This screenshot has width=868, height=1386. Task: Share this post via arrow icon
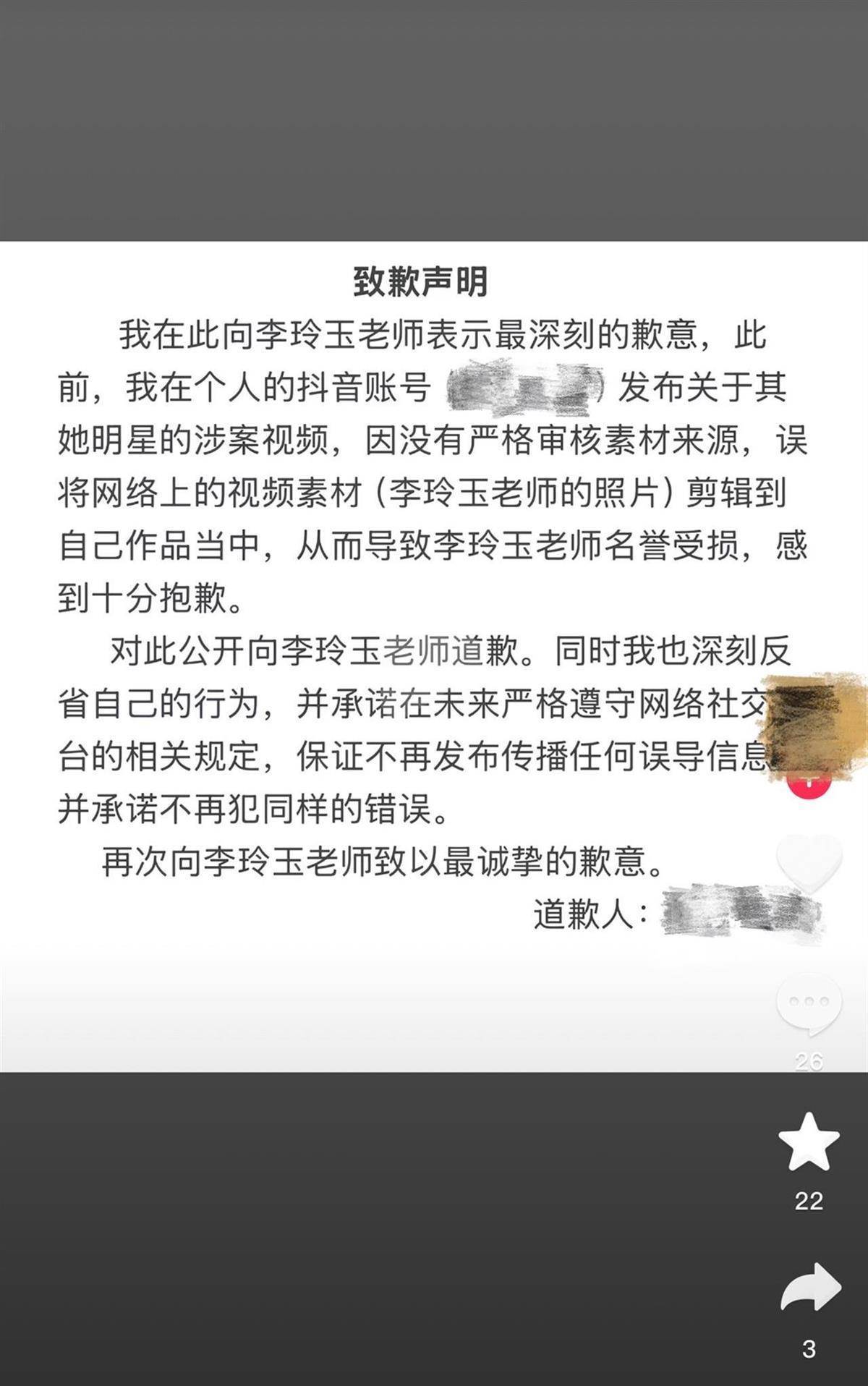click(810, 1288)
